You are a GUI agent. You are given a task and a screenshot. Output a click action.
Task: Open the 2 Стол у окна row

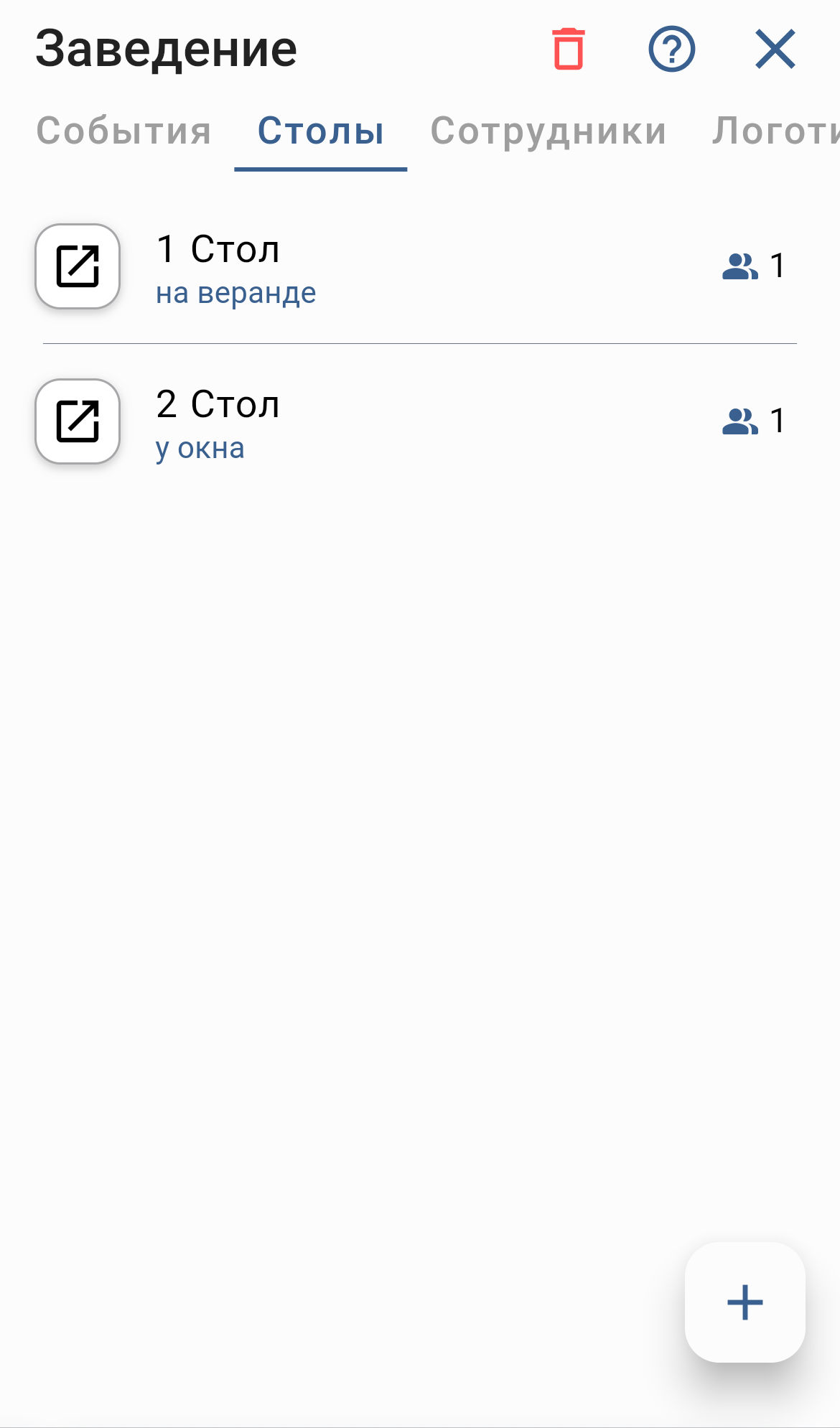(431, 424)
